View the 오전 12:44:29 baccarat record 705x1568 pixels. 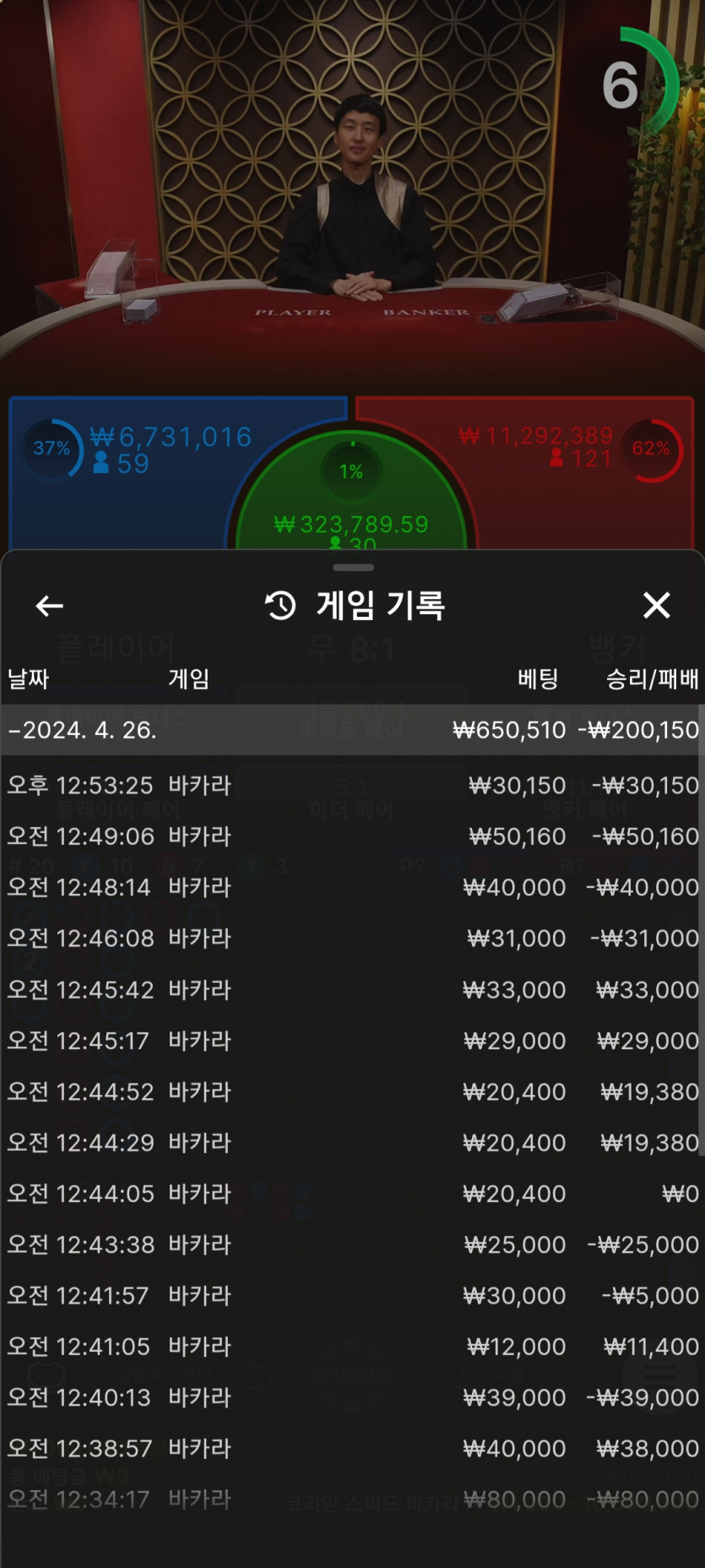[x=352, y=1142]
